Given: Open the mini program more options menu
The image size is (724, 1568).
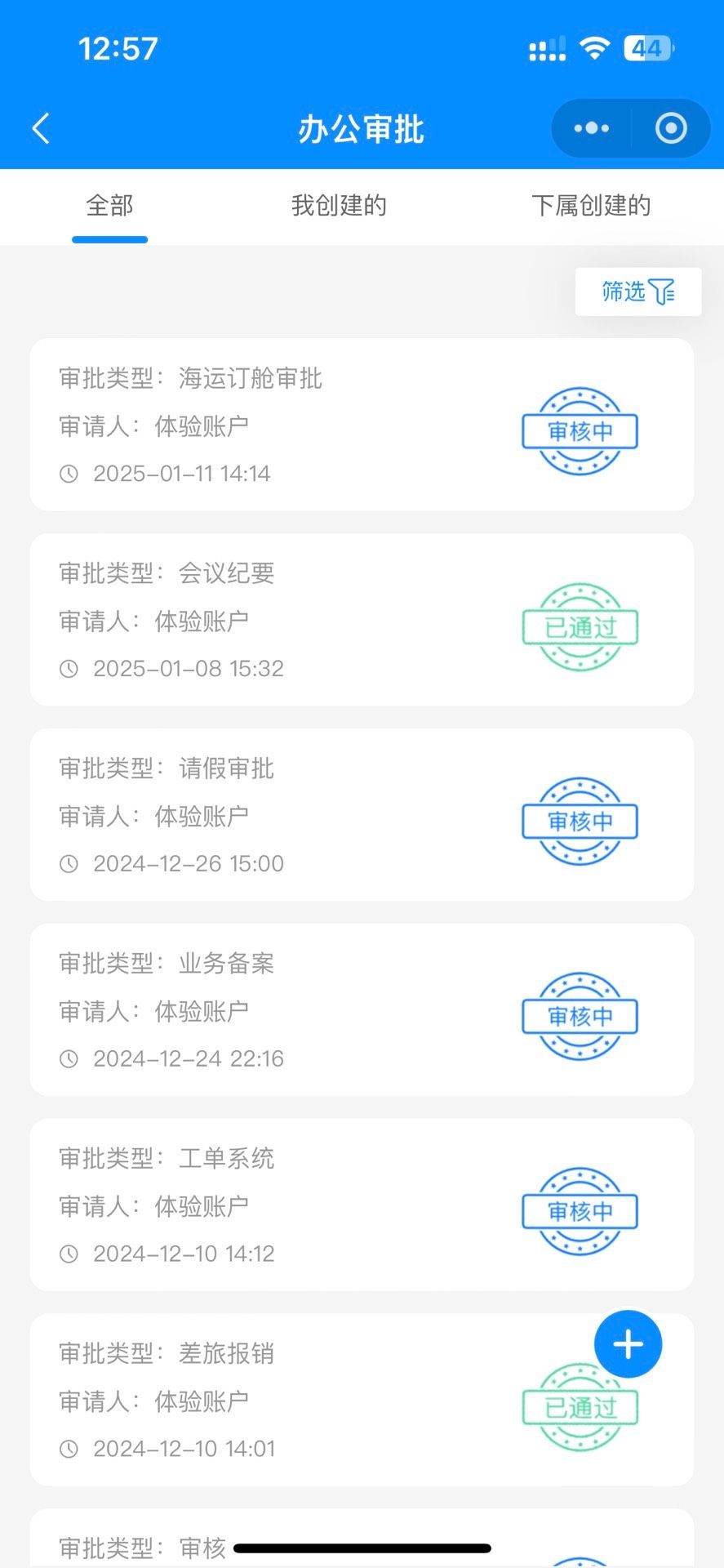Looking at the screenshot, I should (x=591, y=128).
